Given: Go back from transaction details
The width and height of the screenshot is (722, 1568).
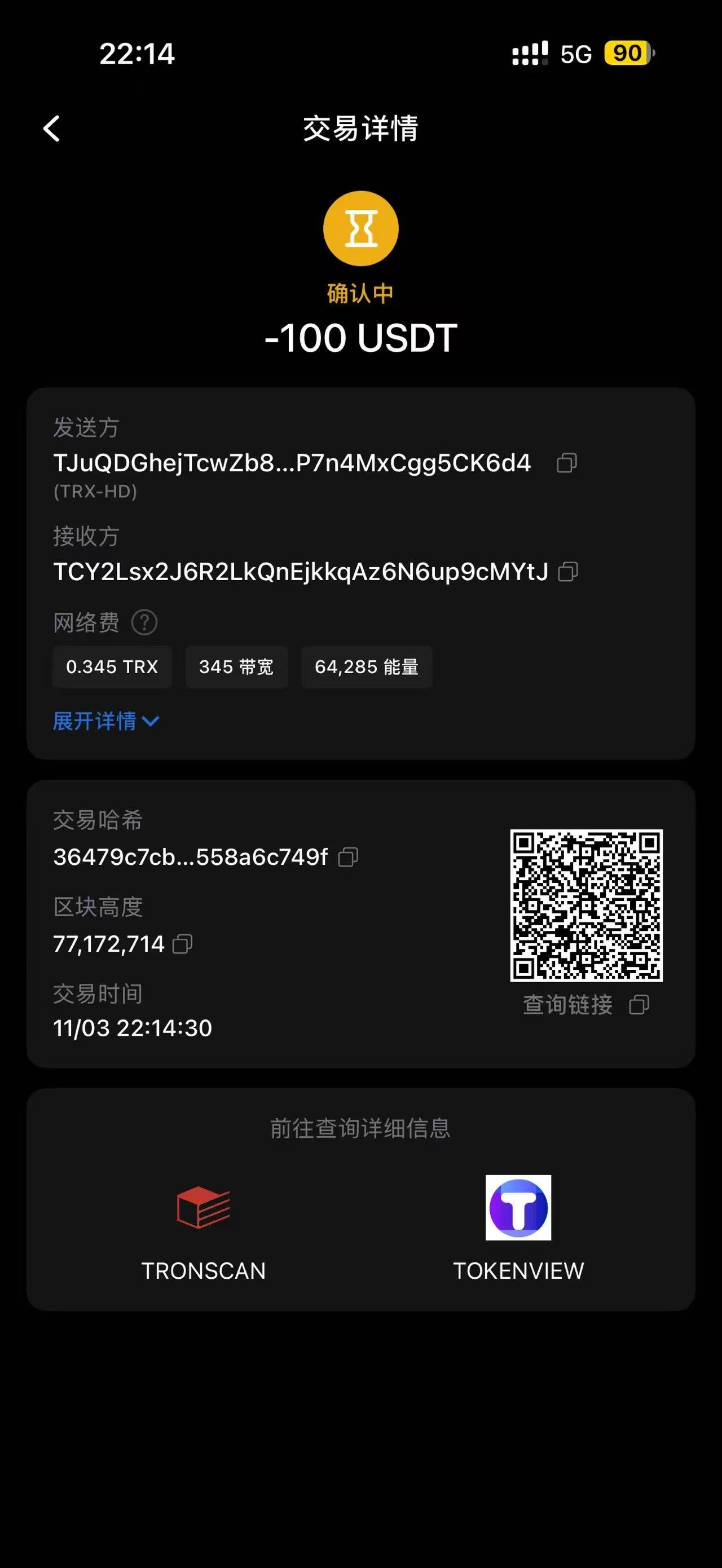Looking at the screenshot, I should click(x=52, y=129).
